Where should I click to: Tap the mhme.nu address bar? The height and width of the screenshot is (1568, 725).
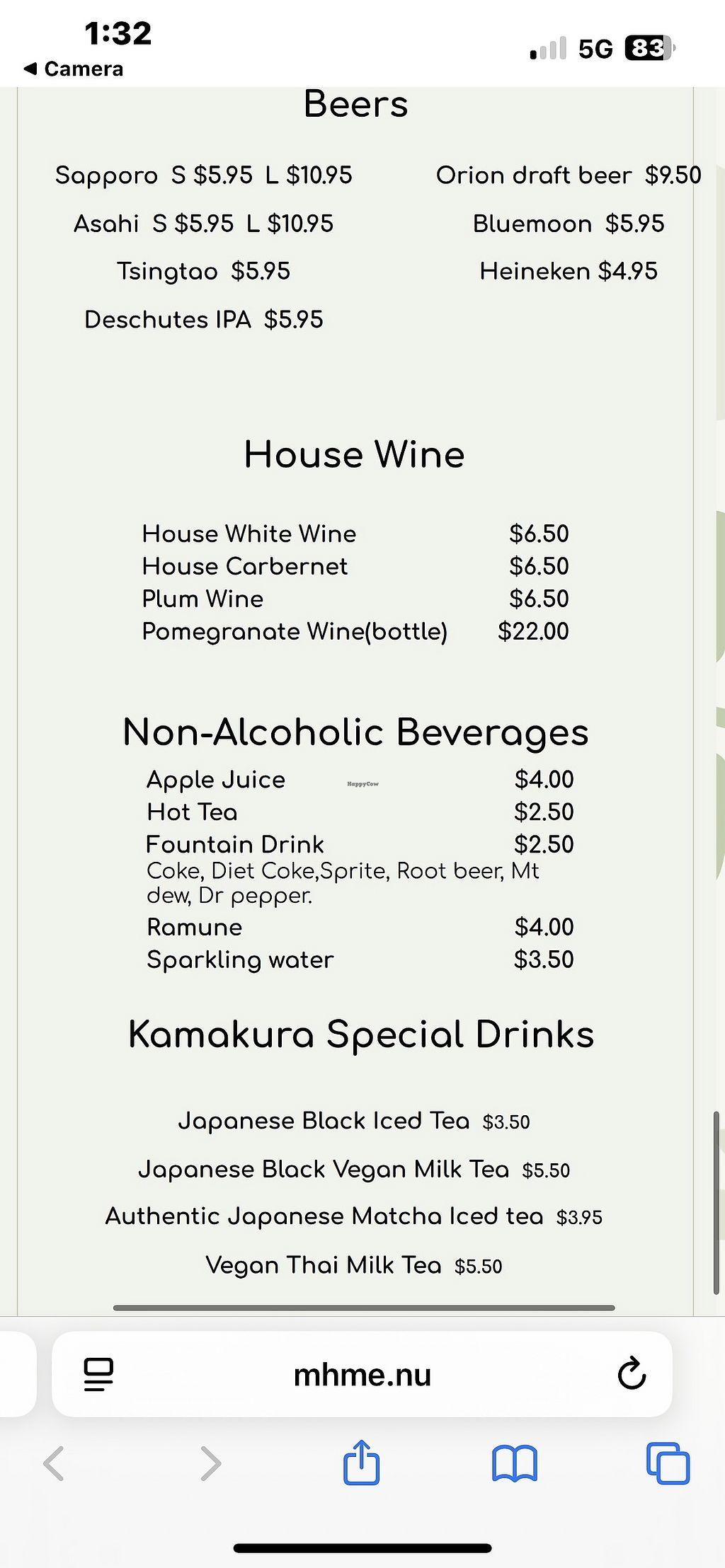point(362,1375)
